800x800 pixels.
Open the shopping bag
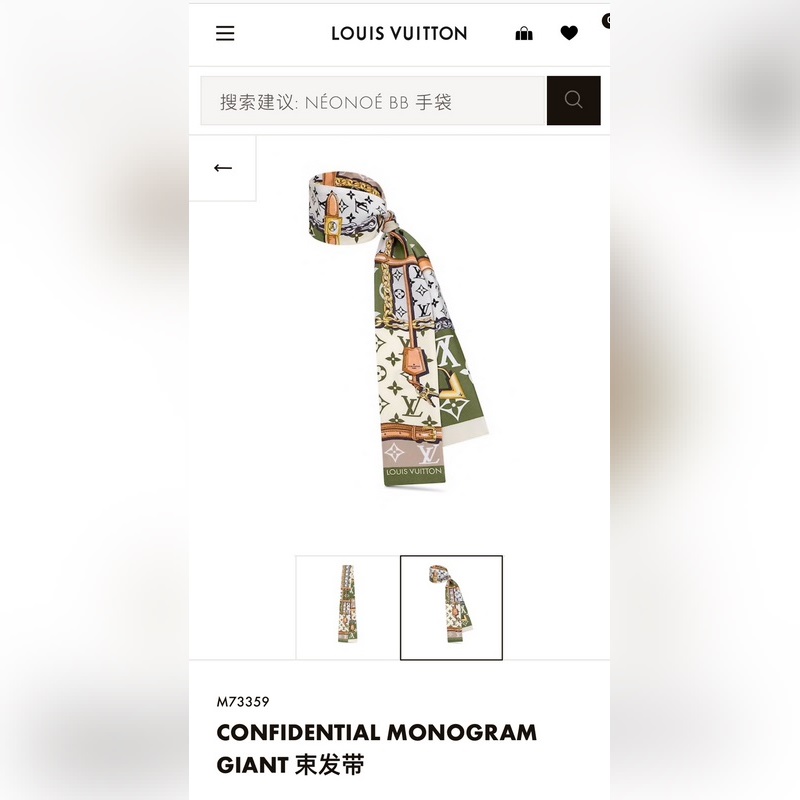coord(524,33)
